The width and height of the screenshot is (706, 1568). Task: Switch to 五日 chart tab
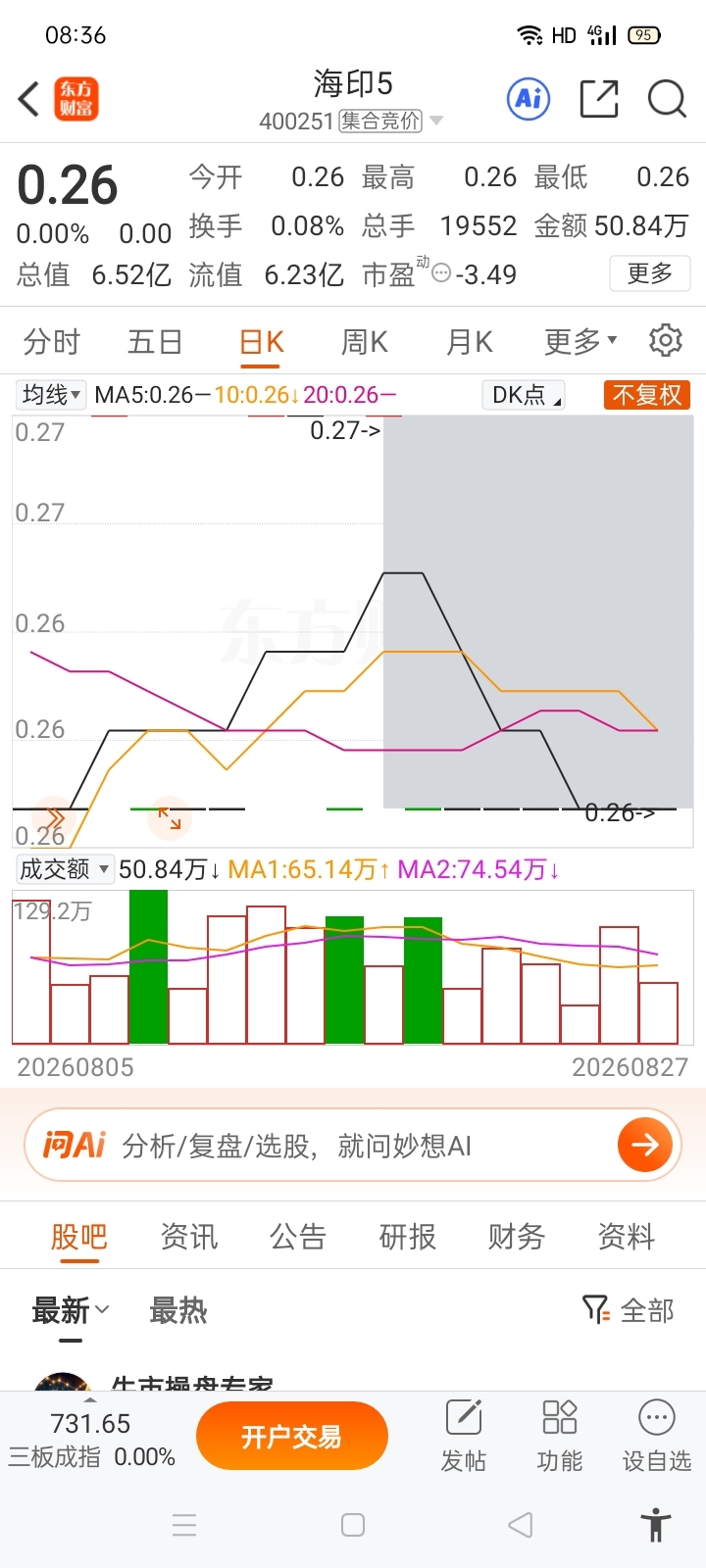(155, 342)
